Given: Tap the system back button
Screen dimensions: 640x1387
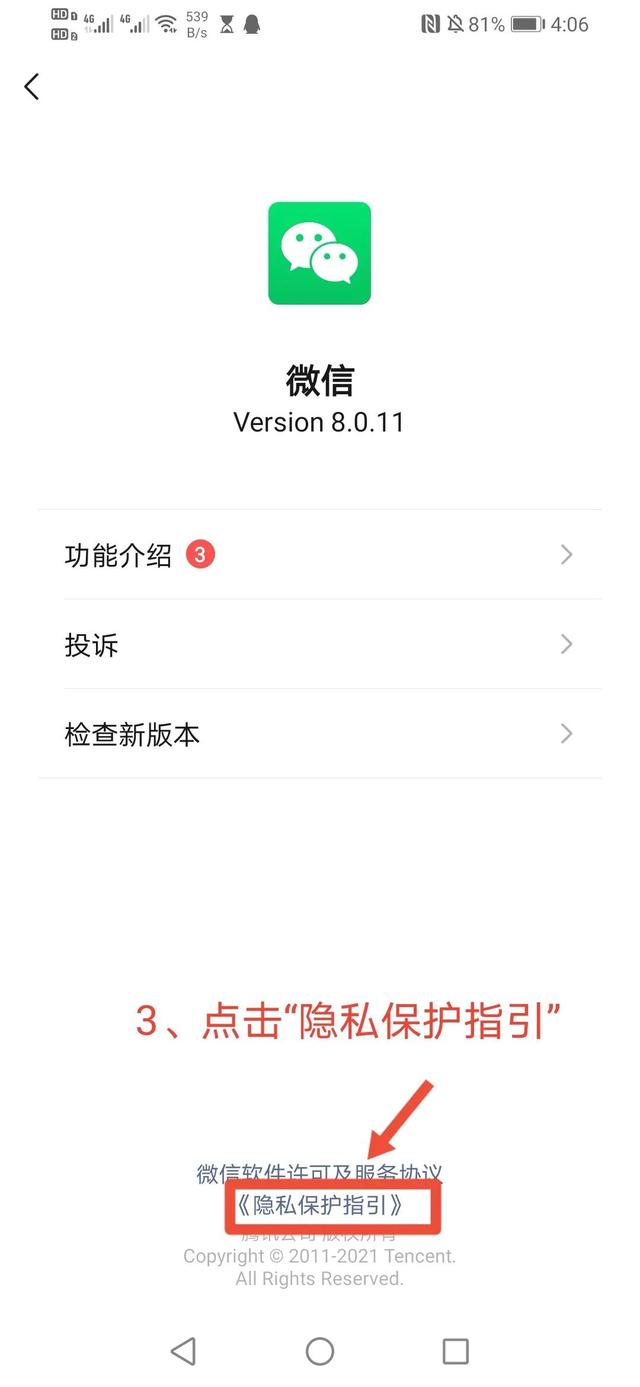Looking at the screenshot, I should [183, 1351].
